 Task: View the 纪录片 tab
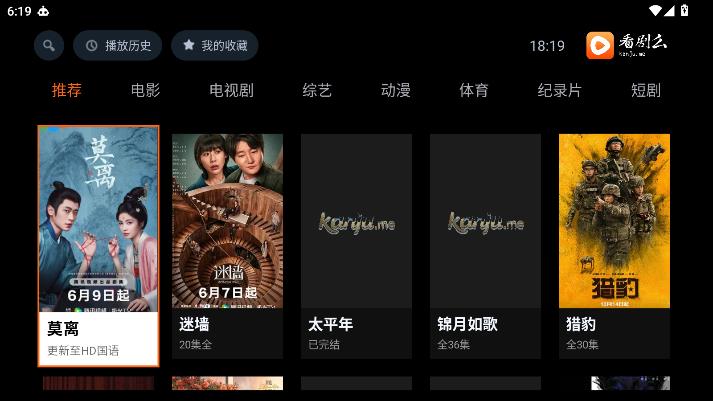tap(560, 90)
